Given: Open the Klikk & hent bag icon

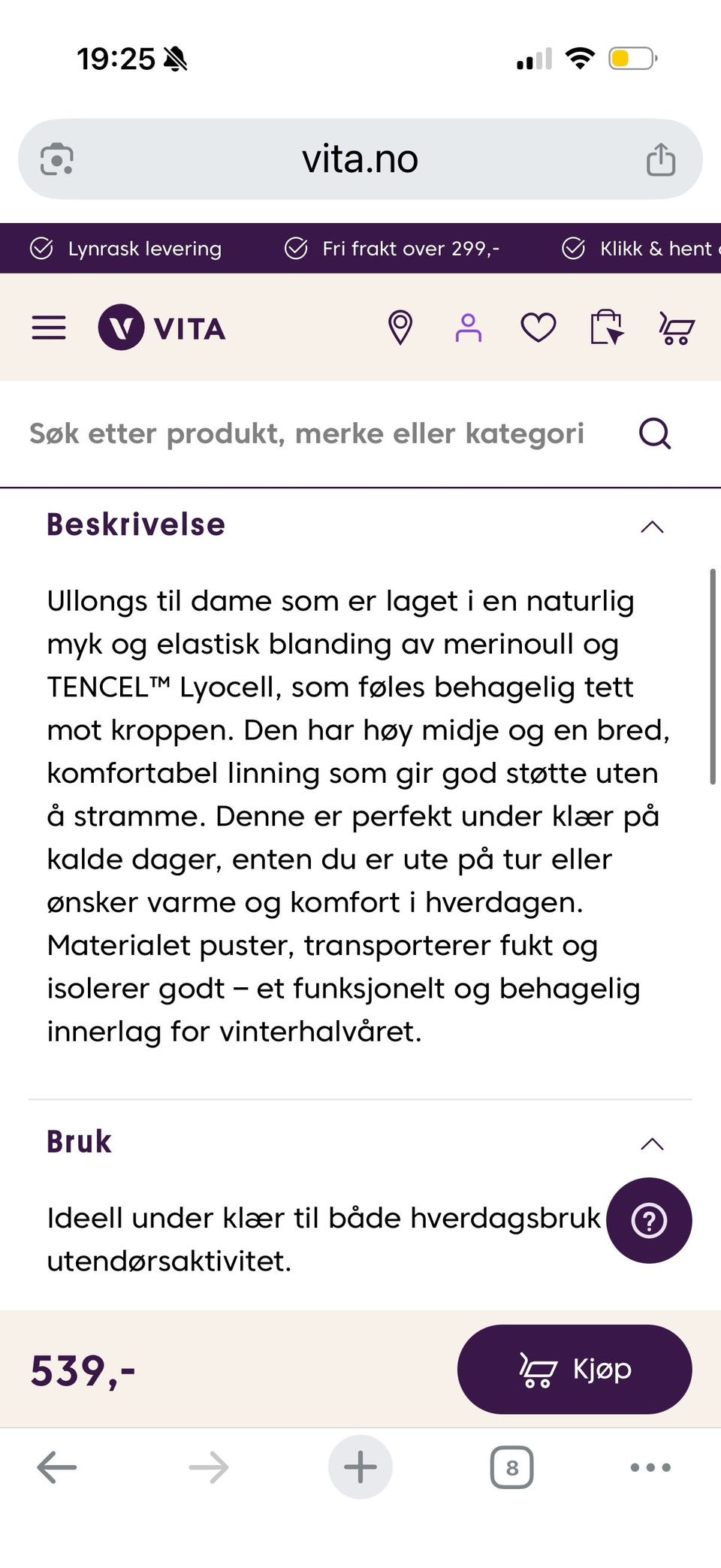Looking at the screenshot, I should pos(605,328).
